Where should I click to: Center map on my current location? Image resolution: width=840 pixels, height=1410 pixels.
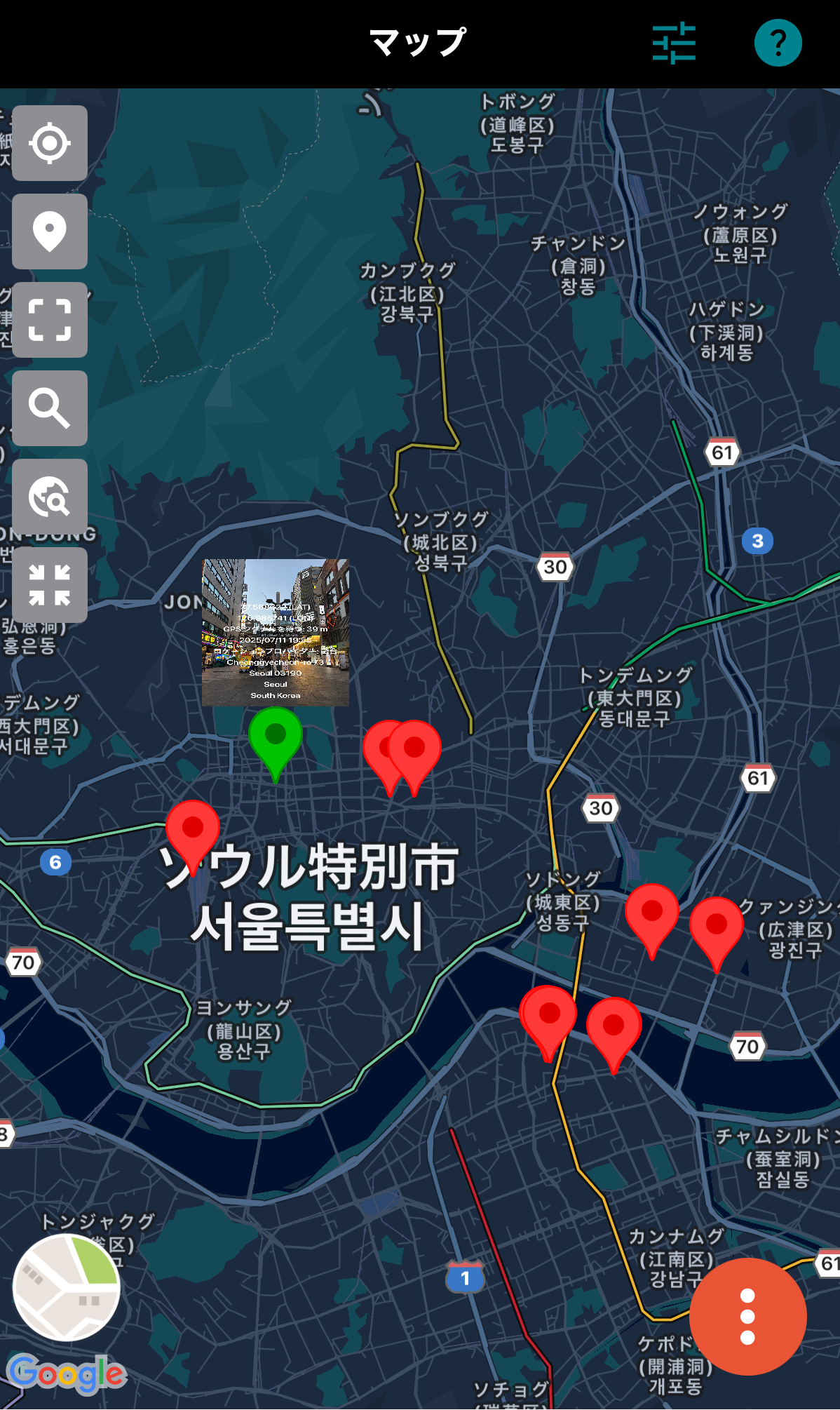50,143
